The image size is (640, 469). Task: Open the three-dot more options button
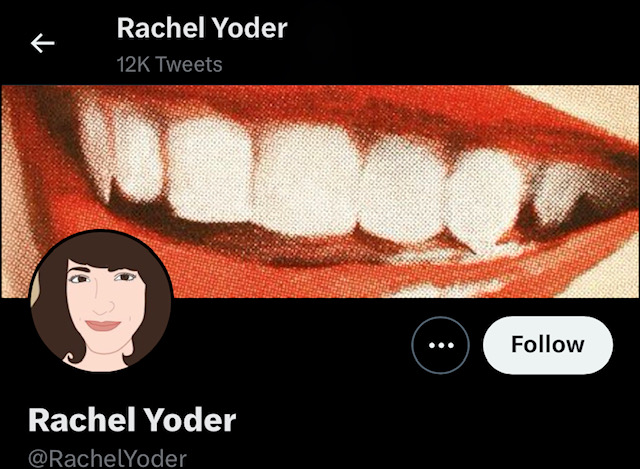click(440, 345)
